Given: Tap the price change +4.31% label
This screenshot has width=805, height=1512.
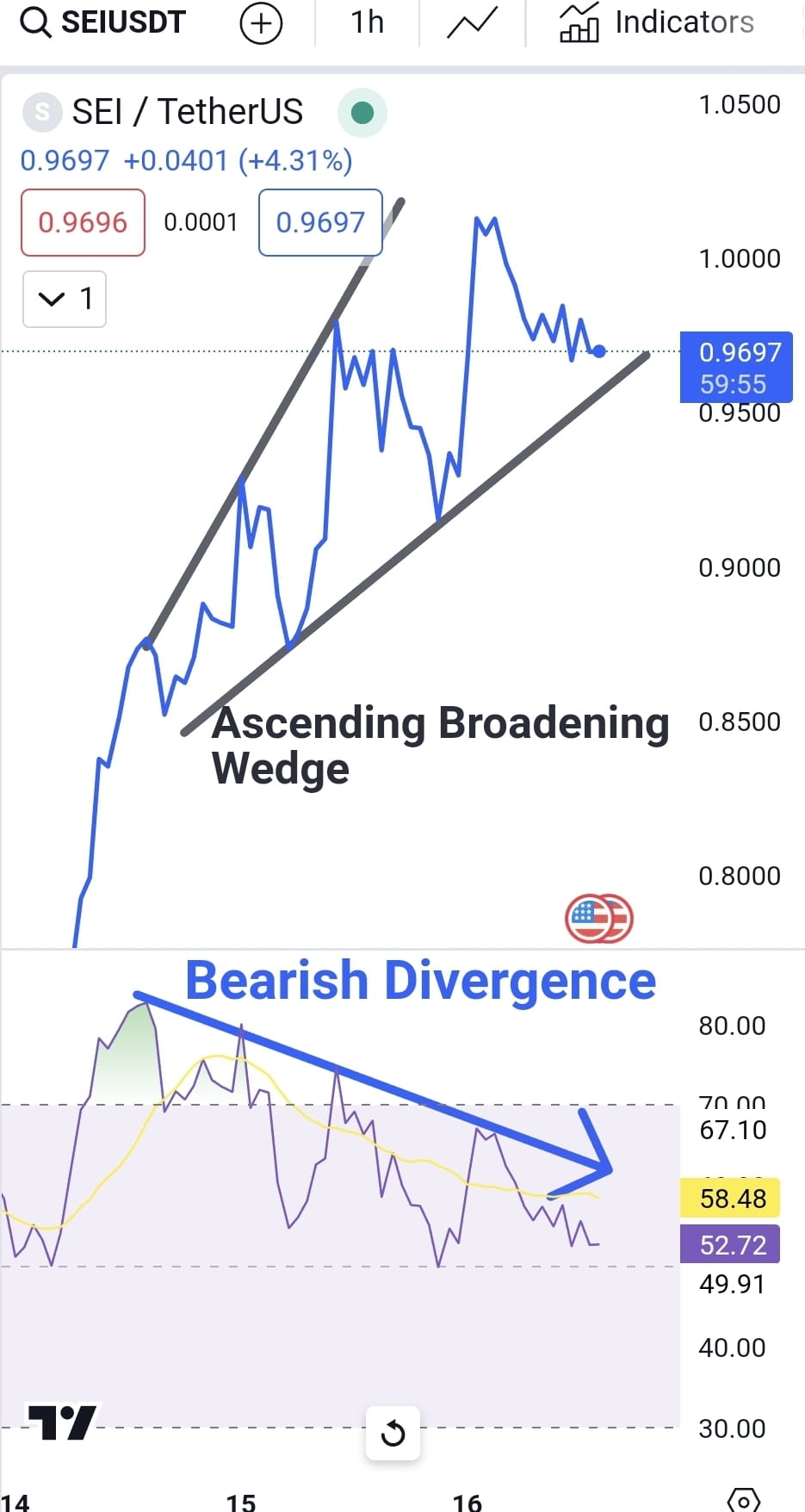Looking at the screenshot, I should pyautogui.click(x=297, y=160).
